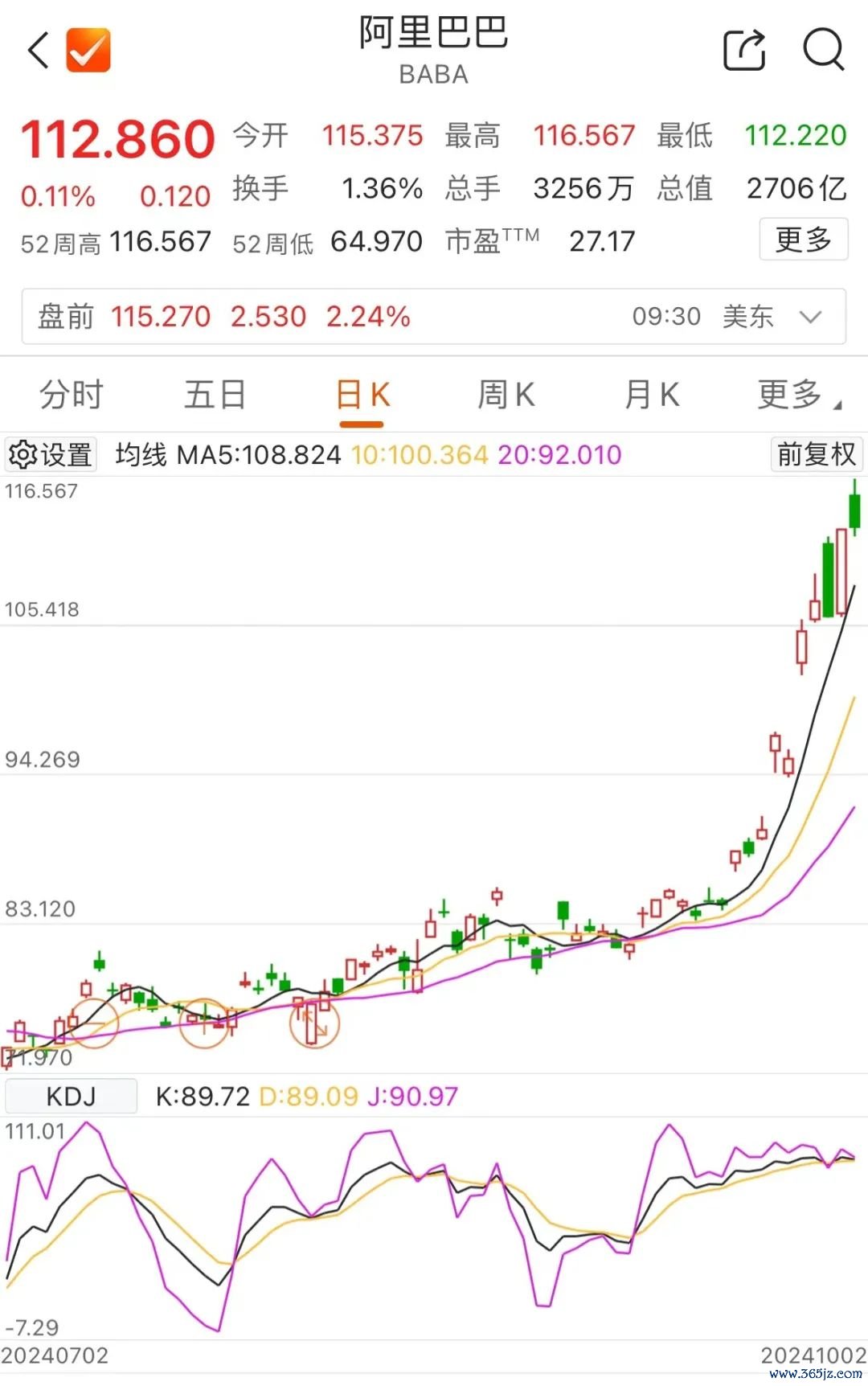Viewport: 868px width, 1386px height.
Task: Tap the 更多 button for more stock stats
Action: point(803,240)
